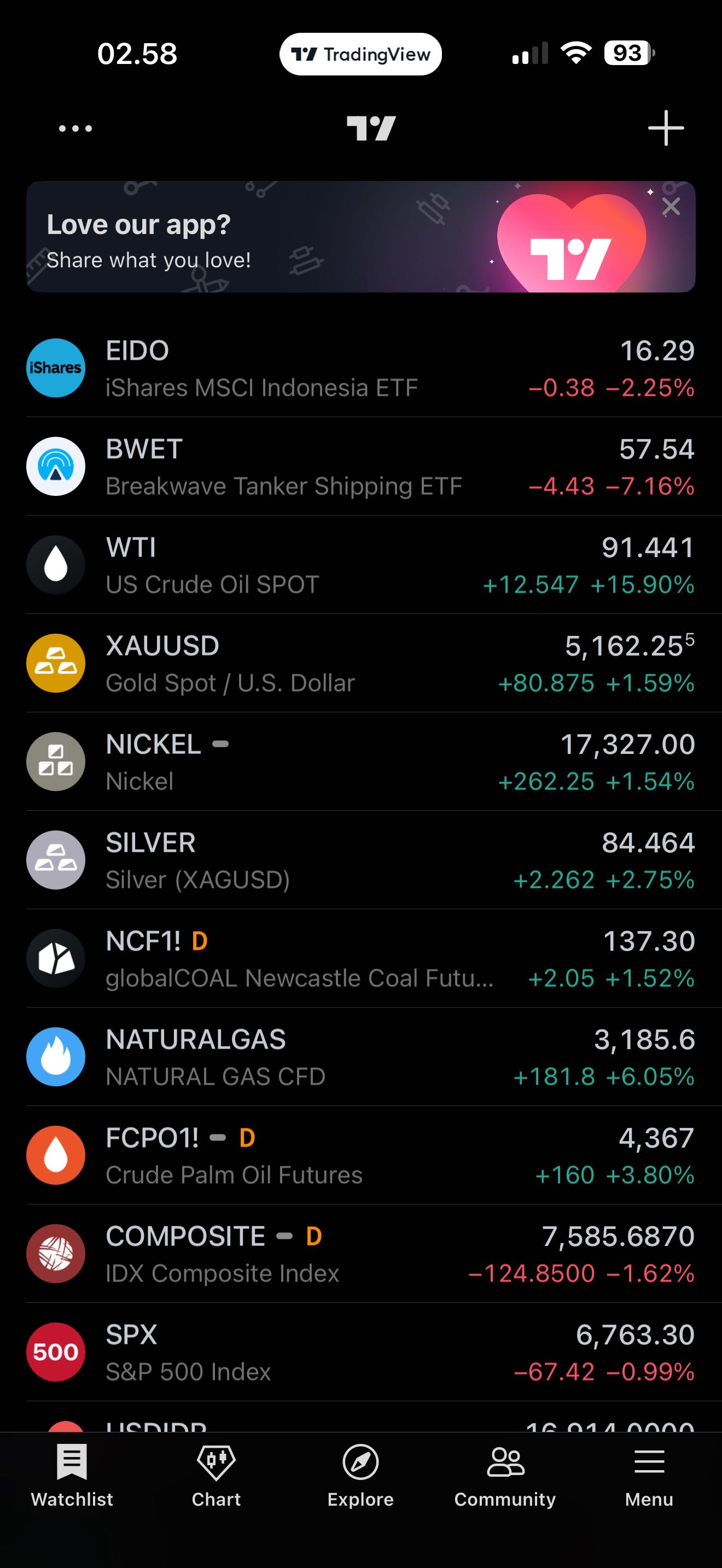
Task: Open FCPO1! Crude Palm Oil Futures
Action: pyautogui.click(x=359, y=1156)
